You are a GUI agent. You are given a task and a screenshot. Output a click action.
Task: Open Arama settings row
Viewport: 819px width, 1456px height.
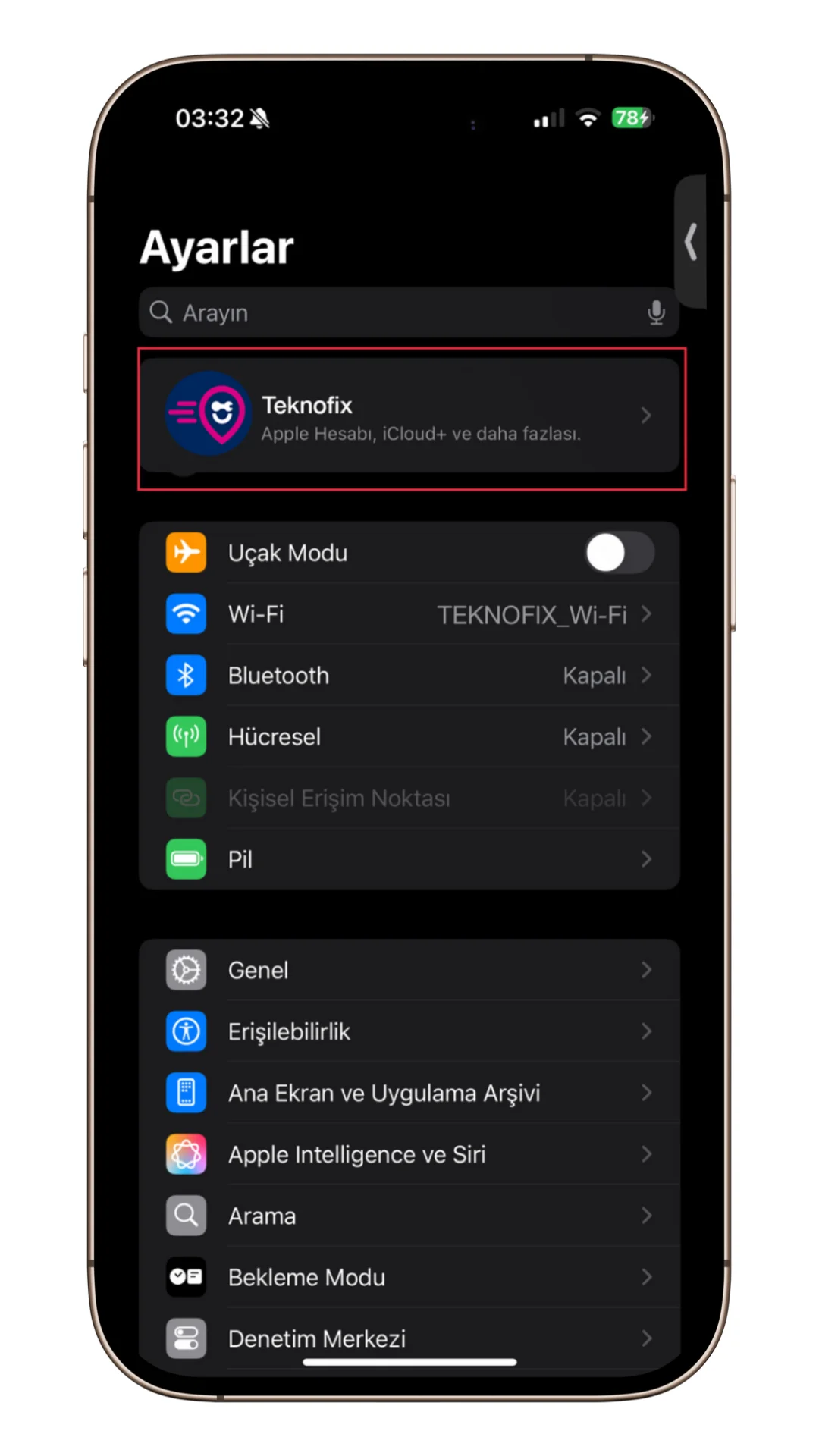tap(409, 1216)
